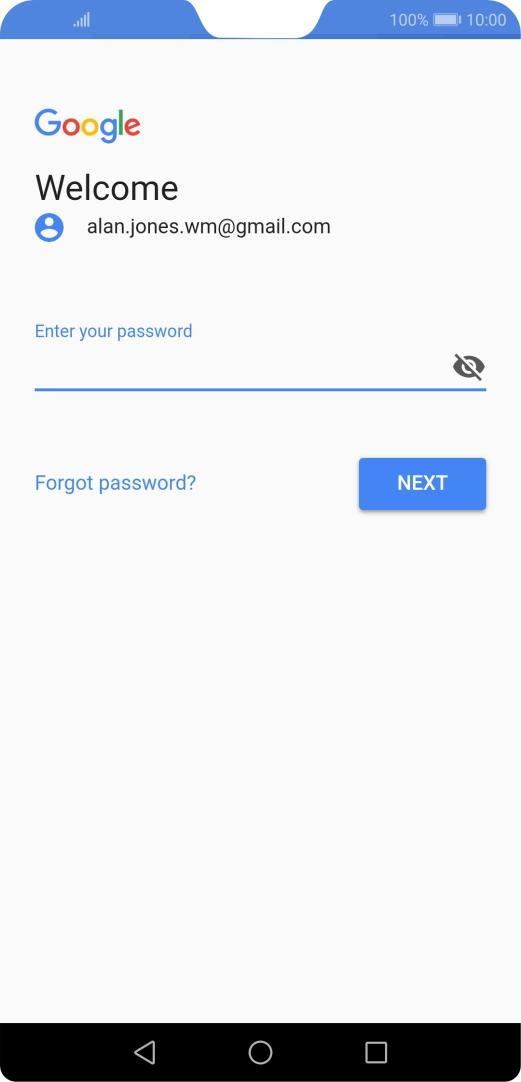Toggle password visibility eye icon
Viewport: 521px width, 1082px height.
469,366
